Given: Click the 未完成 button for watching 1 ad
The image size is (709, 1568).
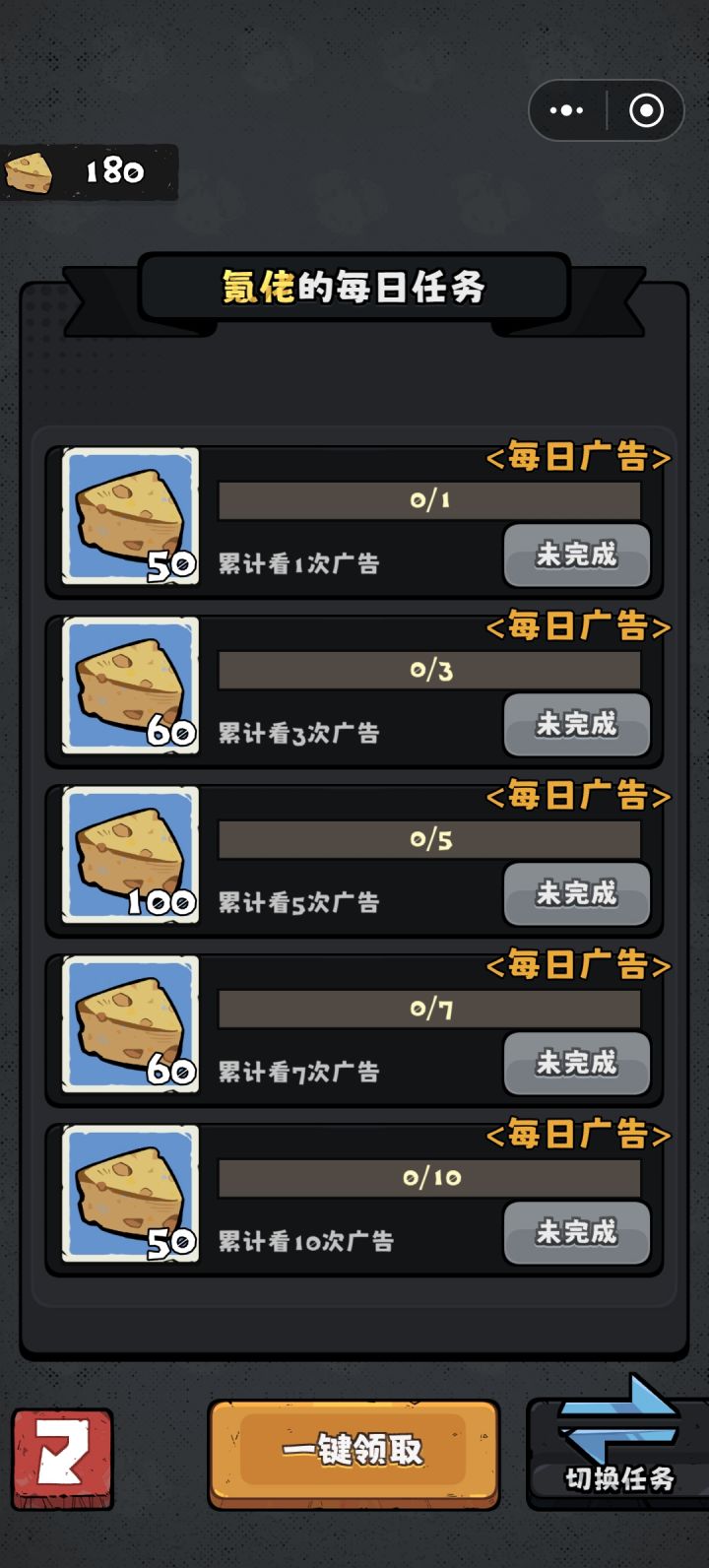Looking at the screenshot, I should pos(577,556).
